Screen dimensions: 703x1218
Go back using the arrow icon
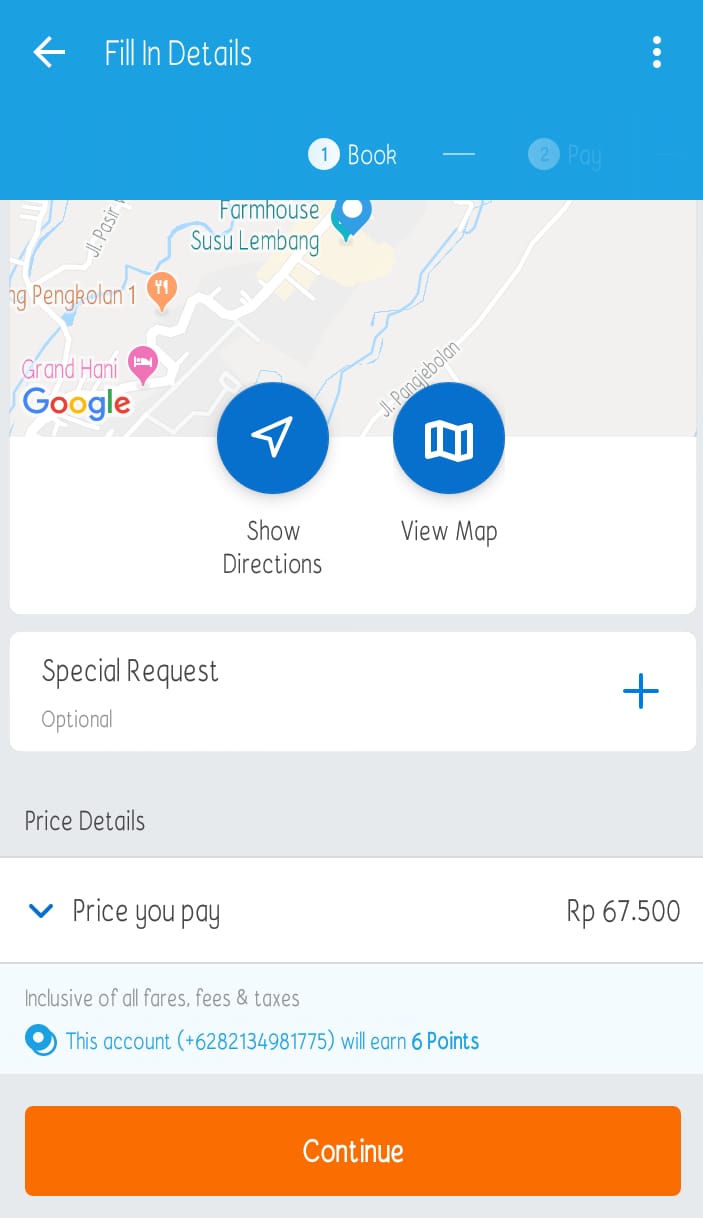pyautogui.click(x=49, y=53)
